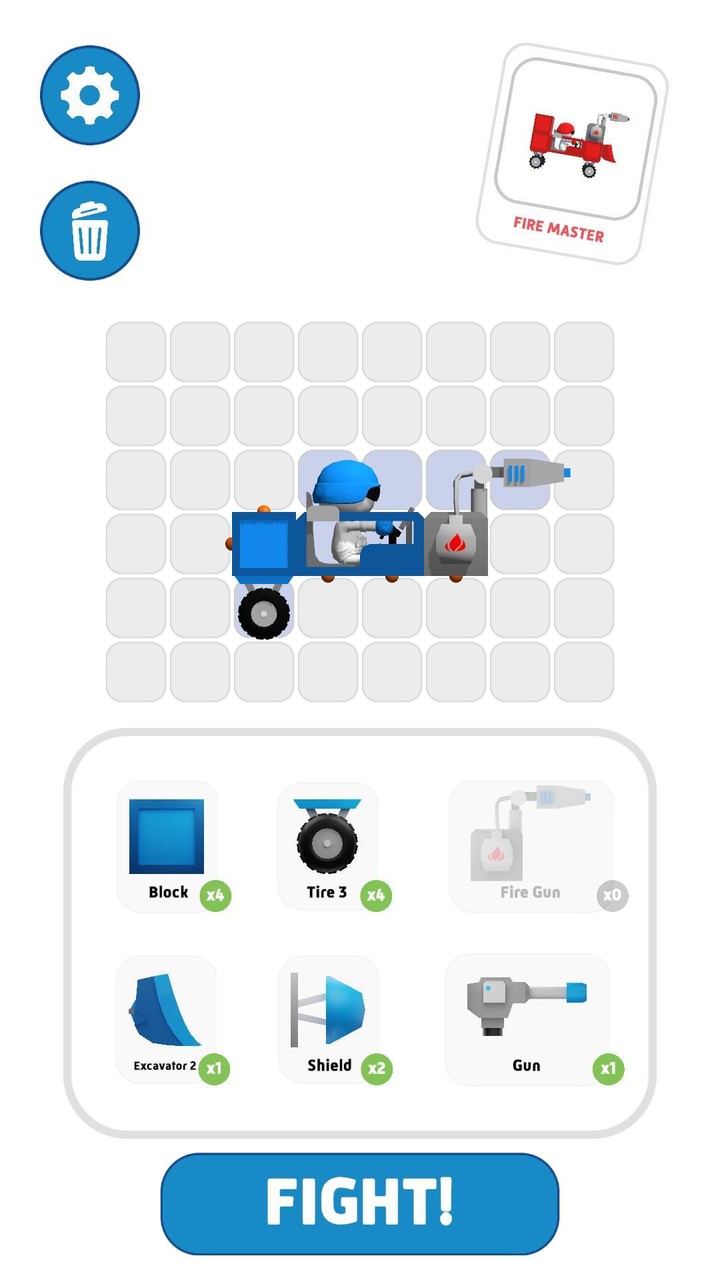Open the settings gear
720x1280 pixels.
coord(89,95)
